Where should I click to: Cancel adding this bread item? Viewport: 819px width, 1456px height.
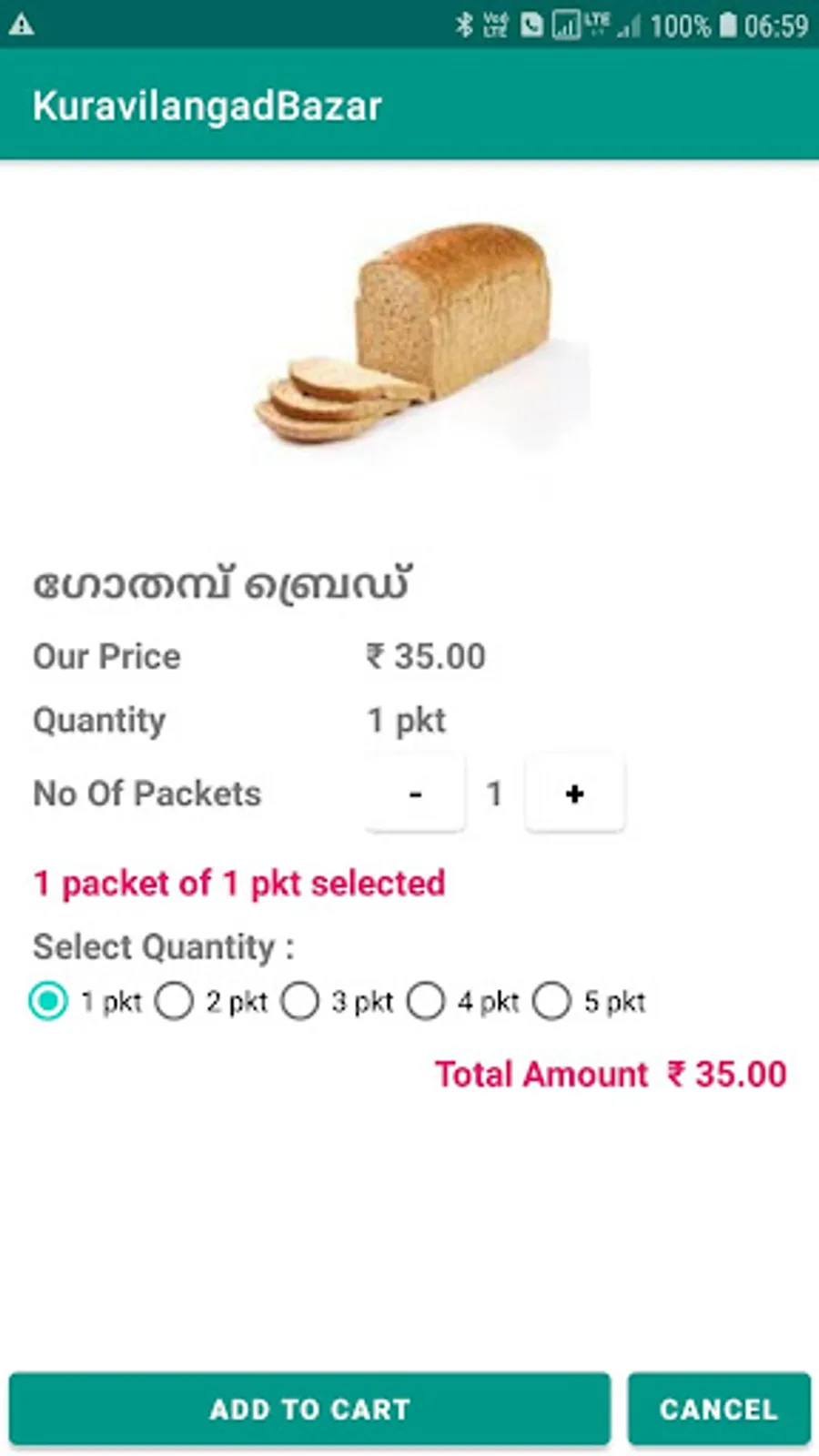[718, 1409]
